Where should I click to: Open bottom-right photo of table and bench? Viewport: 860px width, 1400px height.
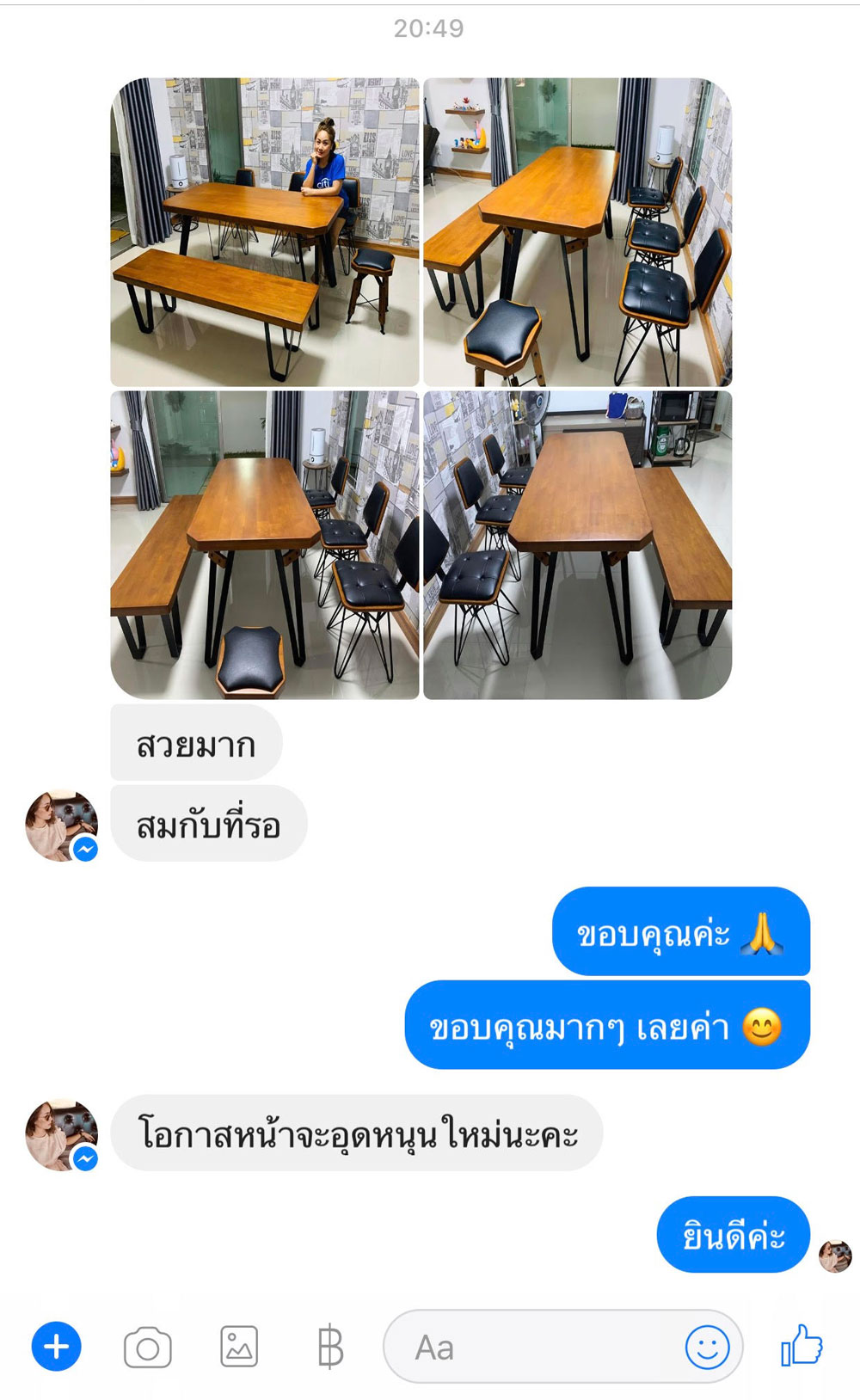coord(578,545)
